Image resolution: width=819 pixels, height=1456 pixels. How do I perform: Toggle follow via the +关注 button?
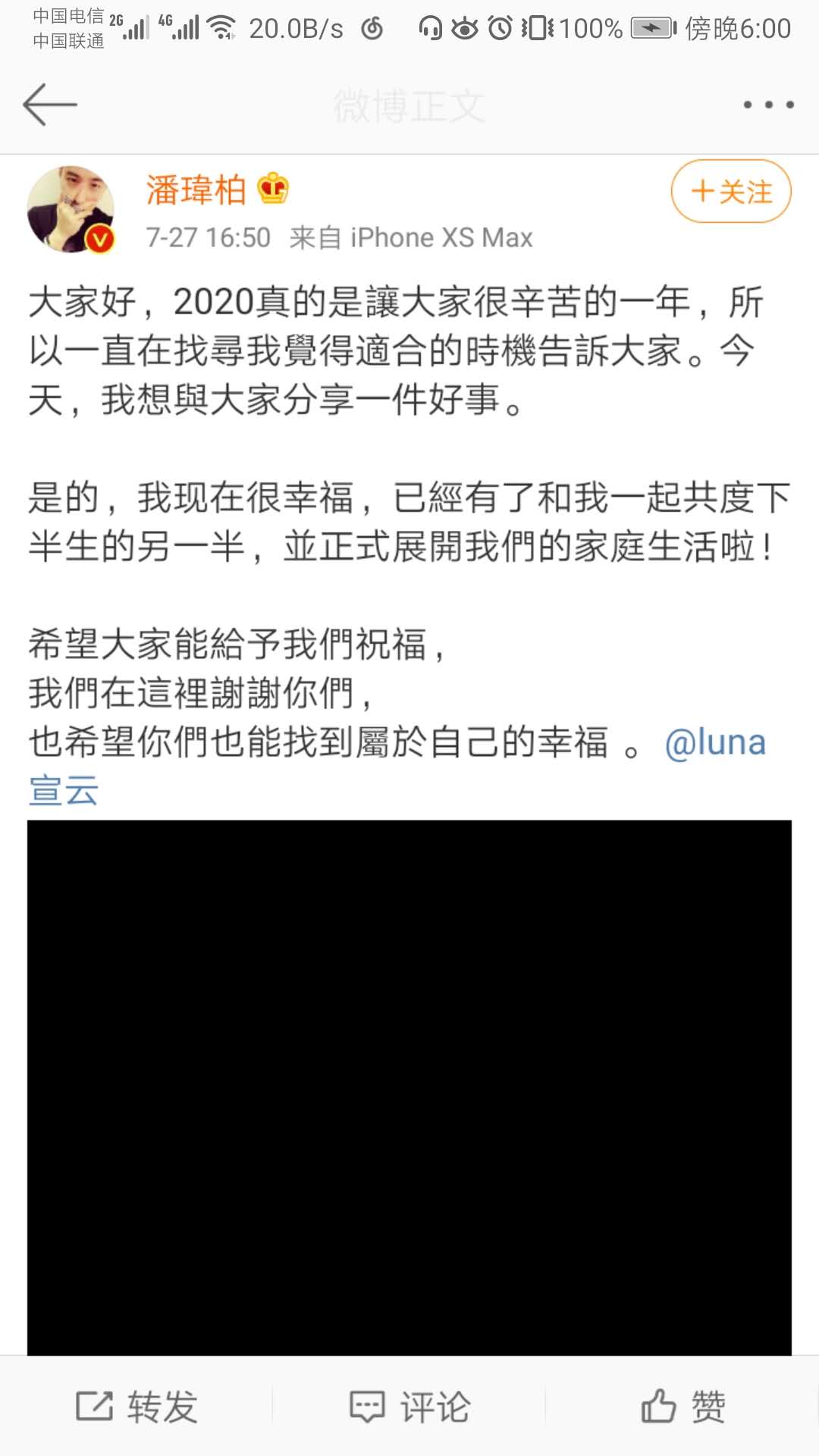pos(730,192)
